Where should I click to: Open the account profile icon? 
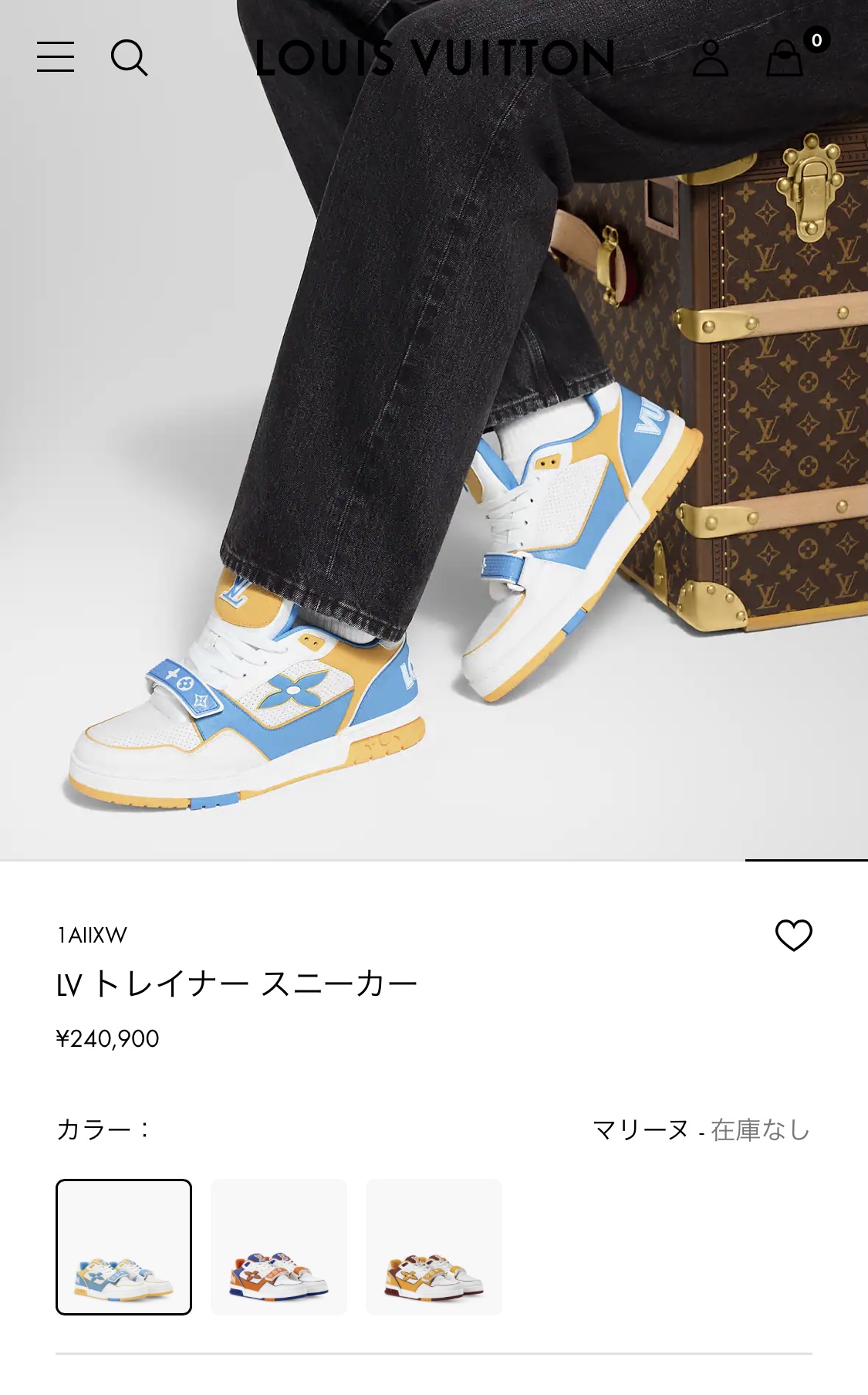pyautogui.click(x=710, y=58)
